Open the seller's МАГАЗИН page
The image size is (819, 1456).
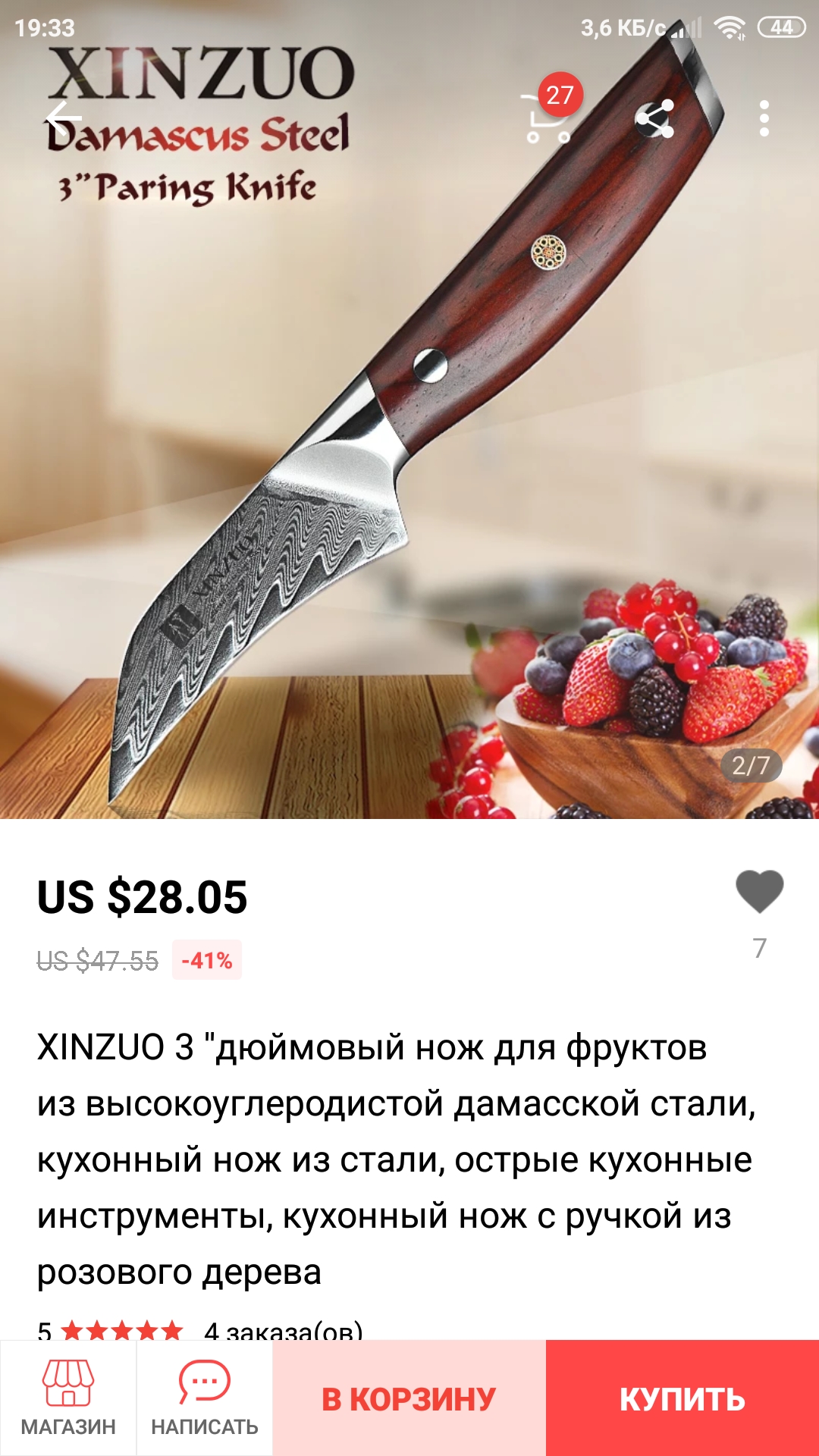tap(68, 1397)
